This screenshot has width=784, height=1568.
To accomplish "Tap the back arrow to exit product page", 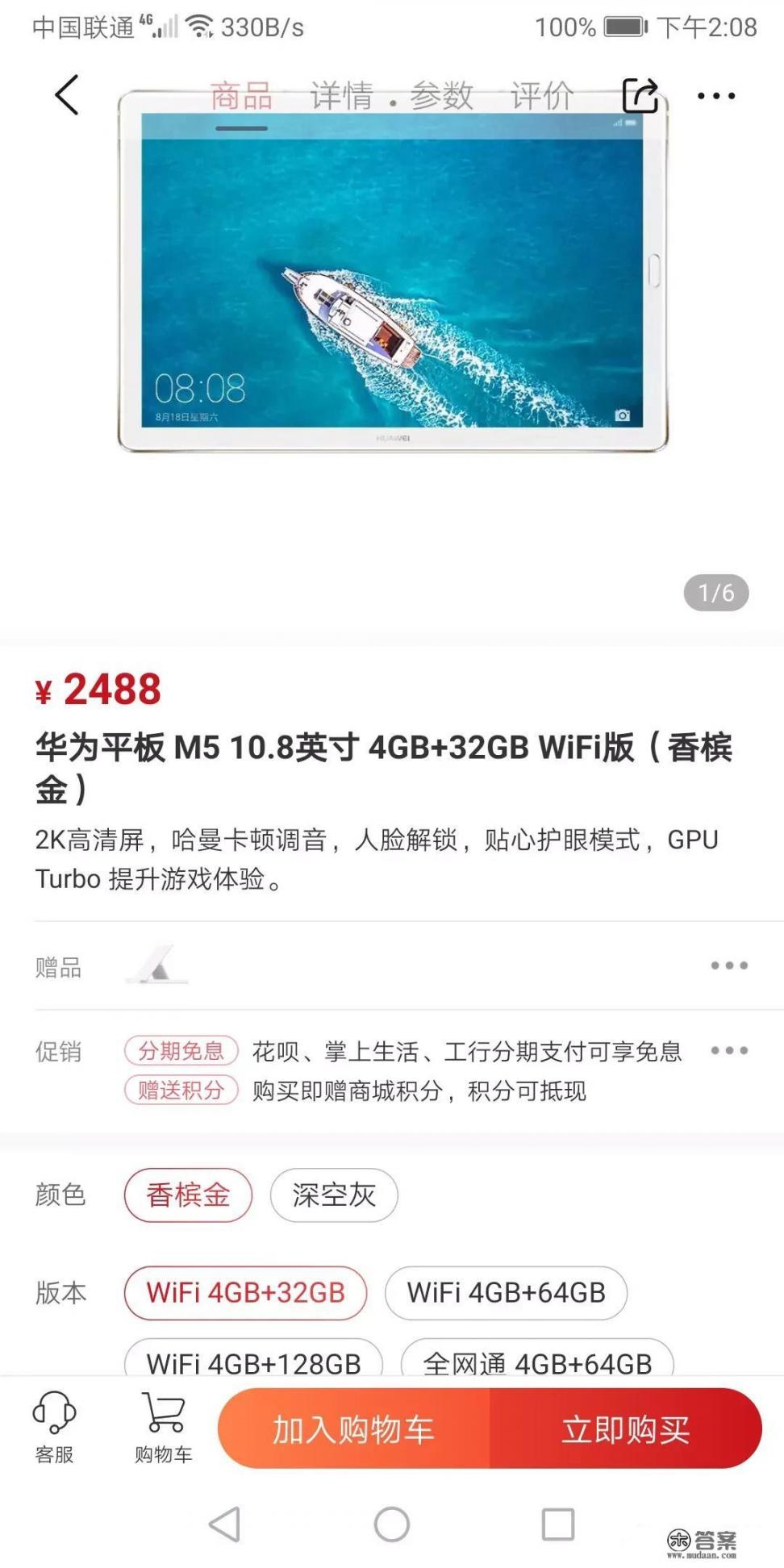I will [x=65, y=94].
